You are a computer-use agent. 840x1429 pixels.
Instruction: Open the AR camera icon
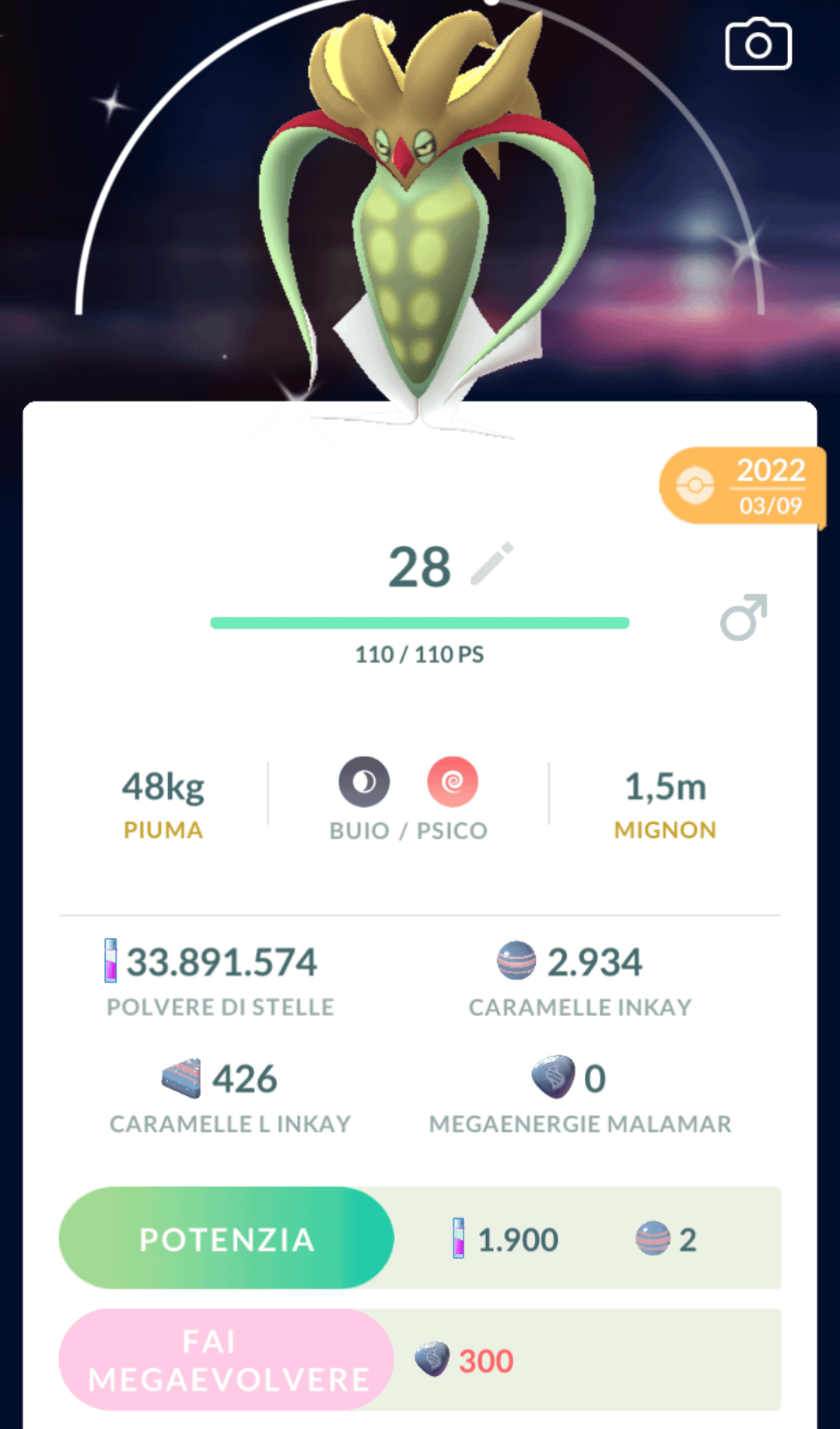click(x=758, y=44)
